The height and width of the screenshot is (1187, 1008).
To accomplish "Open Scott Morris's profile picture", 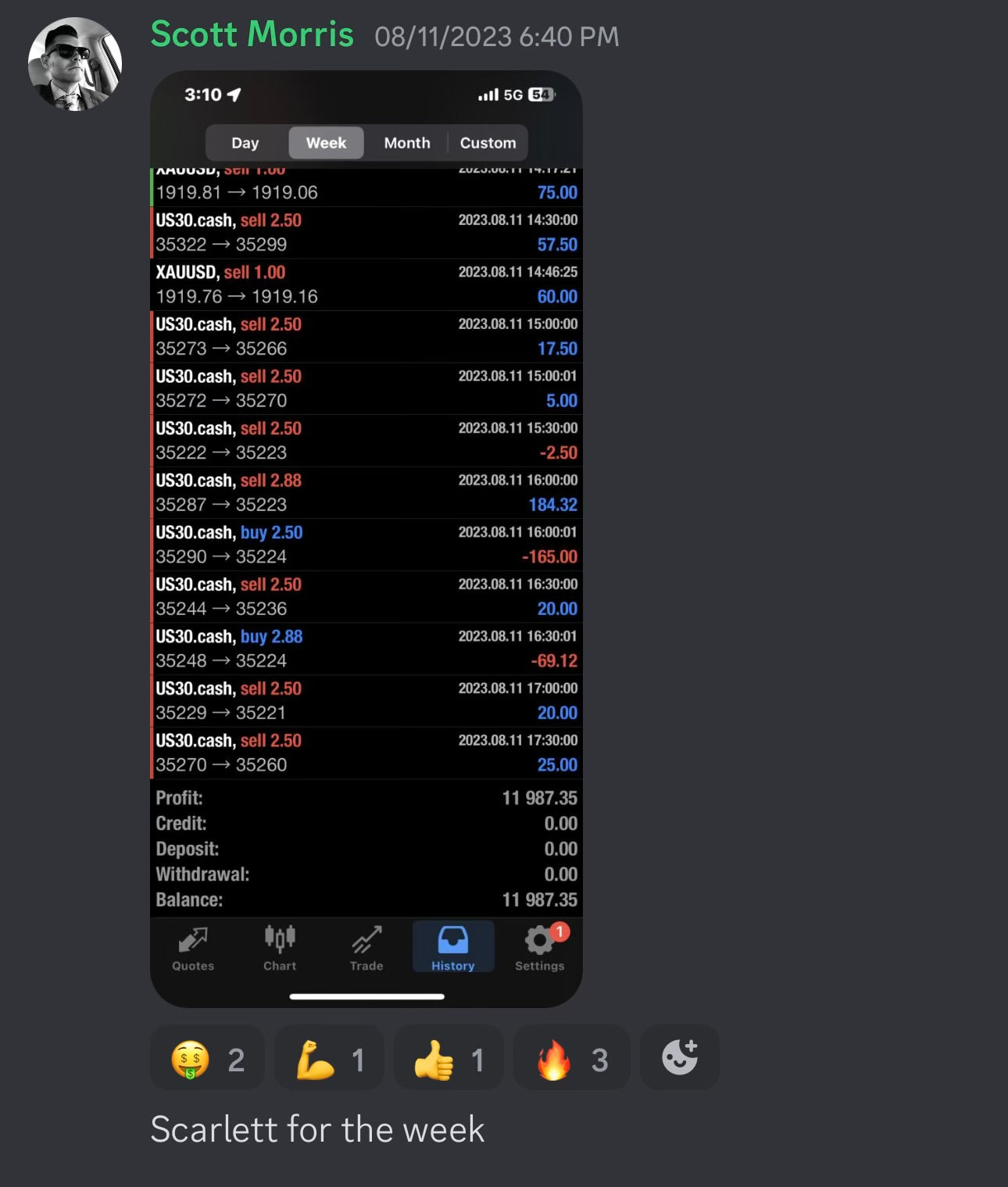I will 75,64.
